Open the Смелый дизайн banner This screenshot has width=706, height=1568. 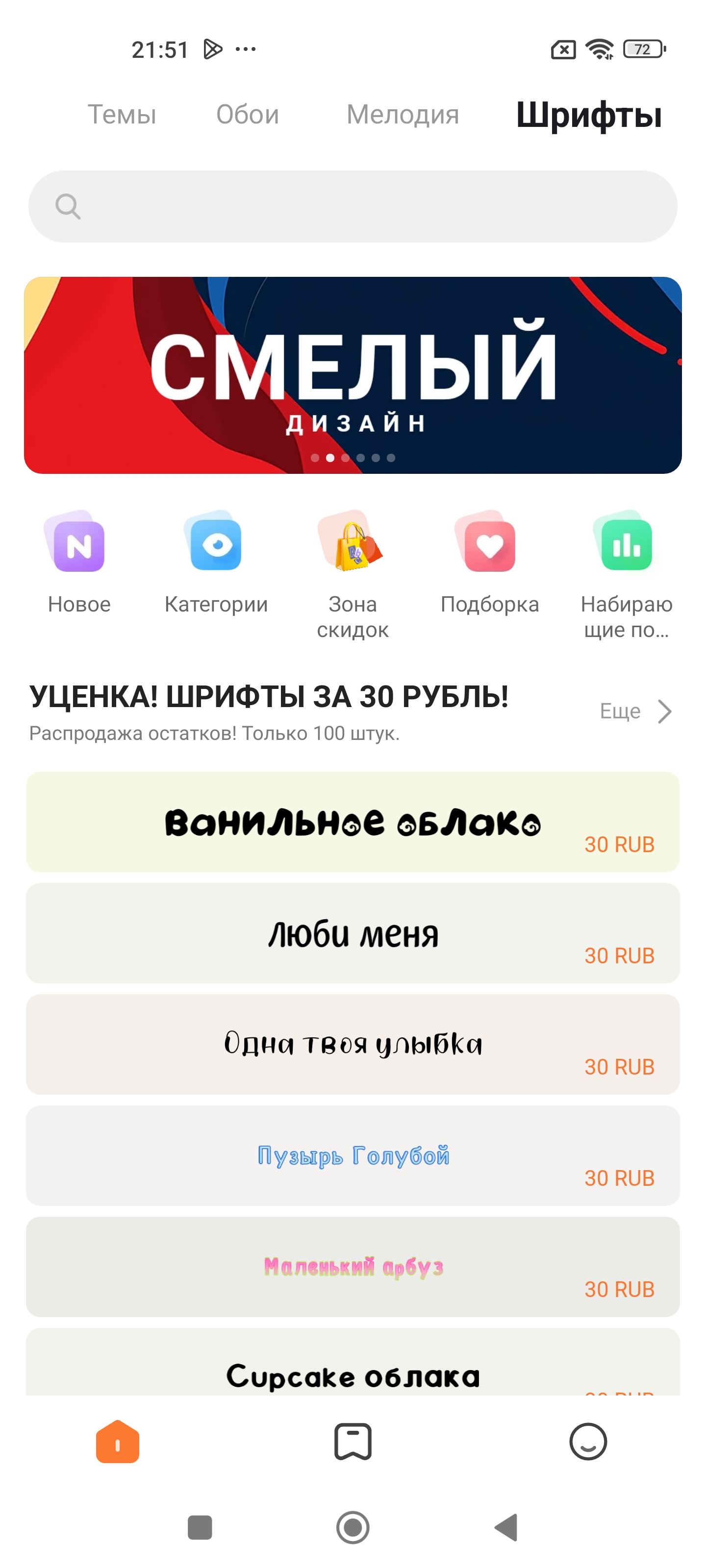coord(353,375)
